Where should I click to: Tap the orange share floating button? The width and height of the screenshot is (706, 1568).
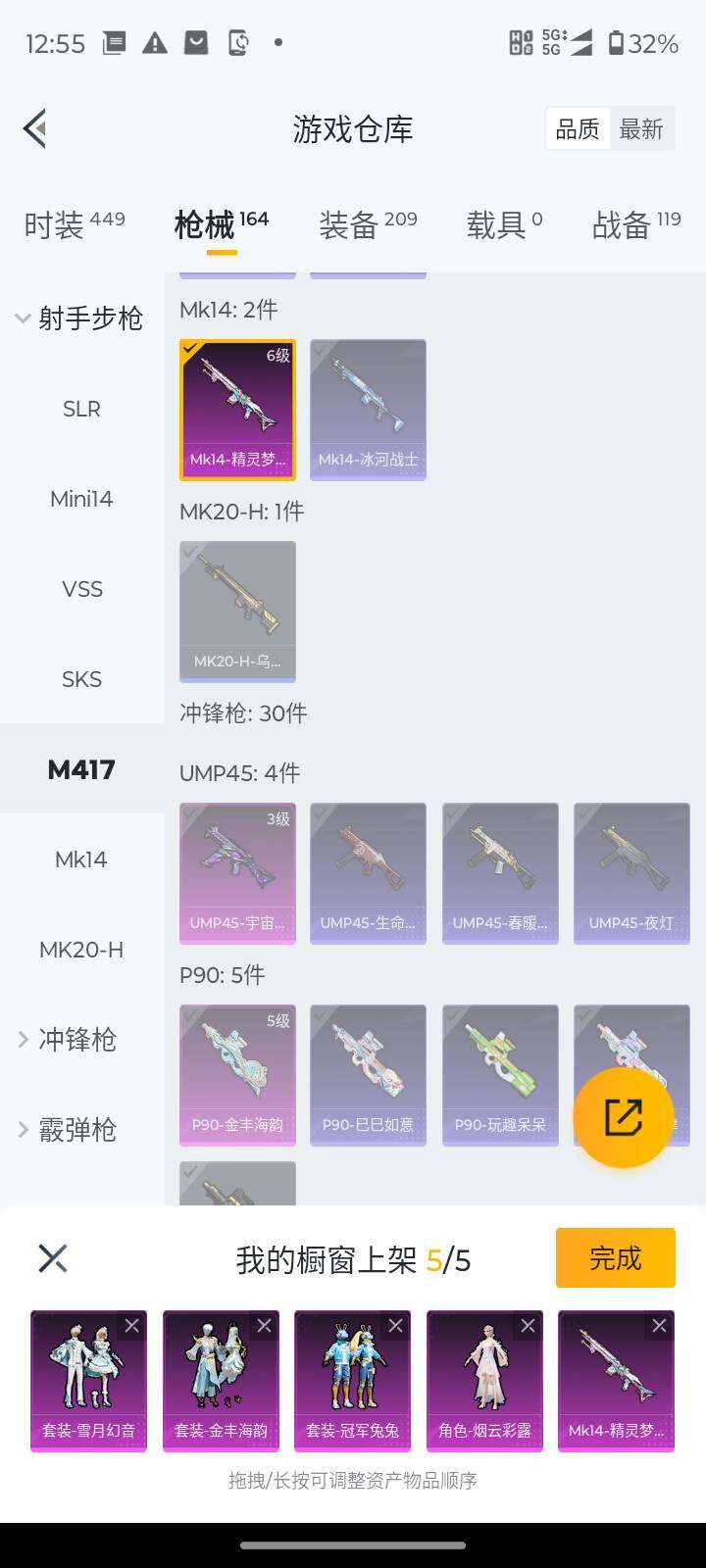[x=623, y=1117]
